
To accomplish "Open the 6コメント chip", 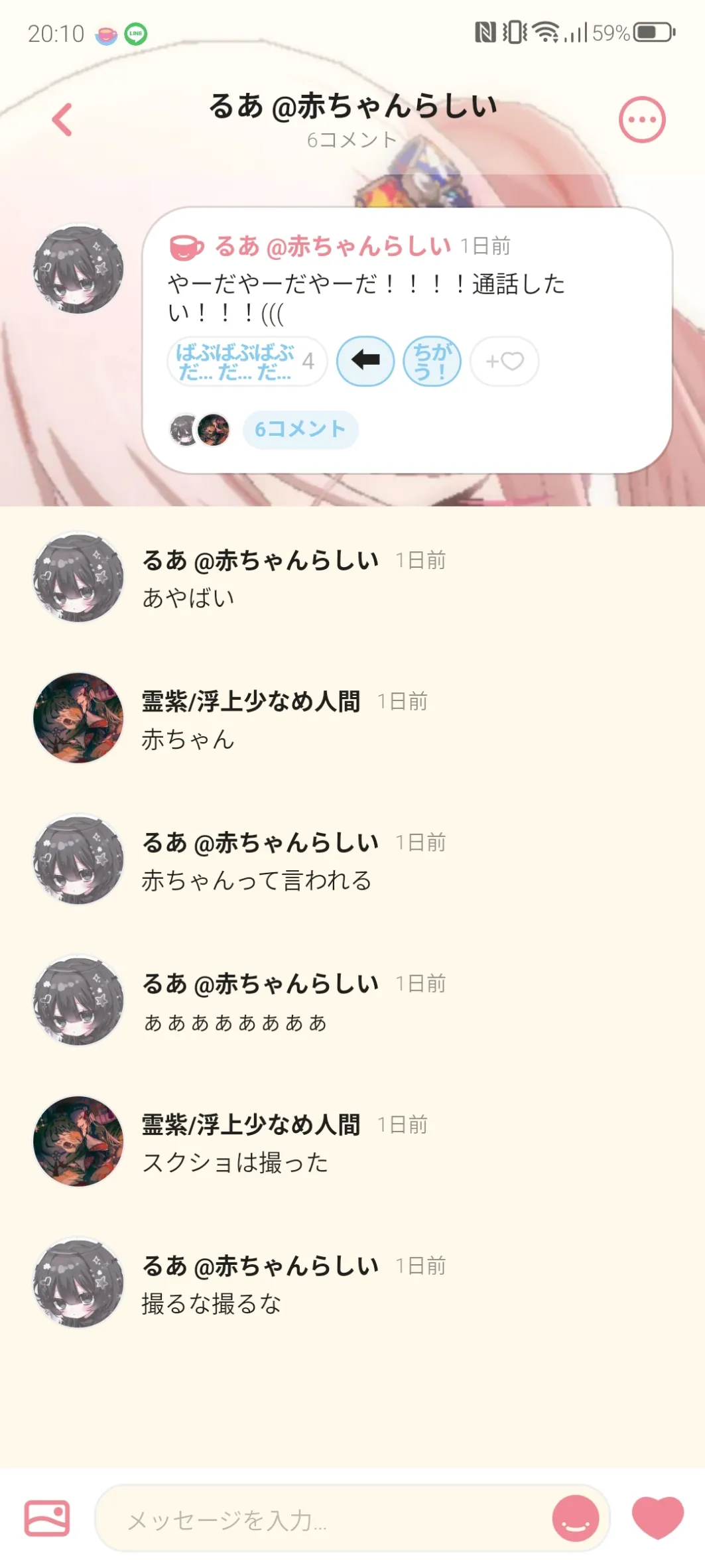I will [x=300, y=430].
